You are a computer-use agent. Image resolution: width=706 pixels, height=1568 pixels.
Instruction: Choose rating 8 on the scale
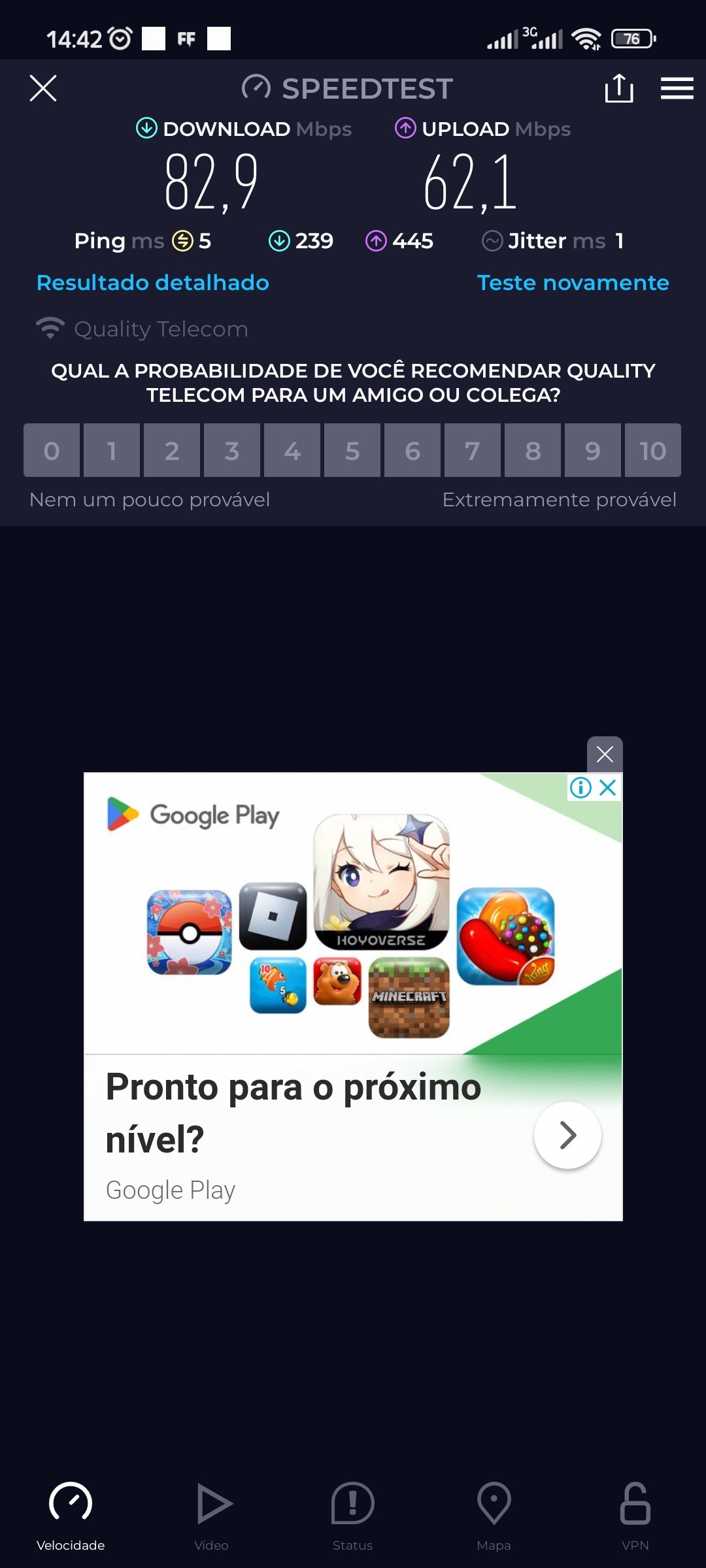click(x=533, y=451)
